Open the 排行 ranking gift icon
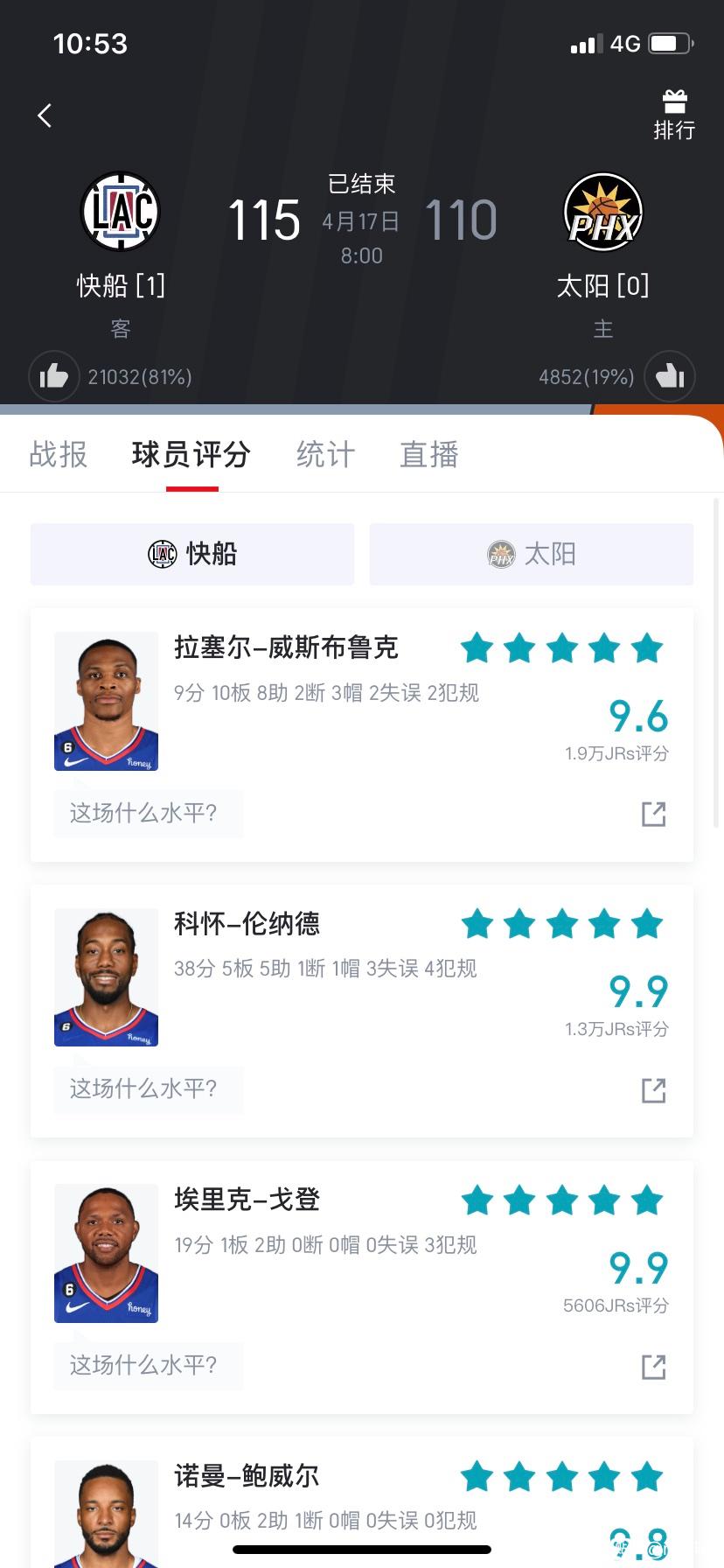 674,116
